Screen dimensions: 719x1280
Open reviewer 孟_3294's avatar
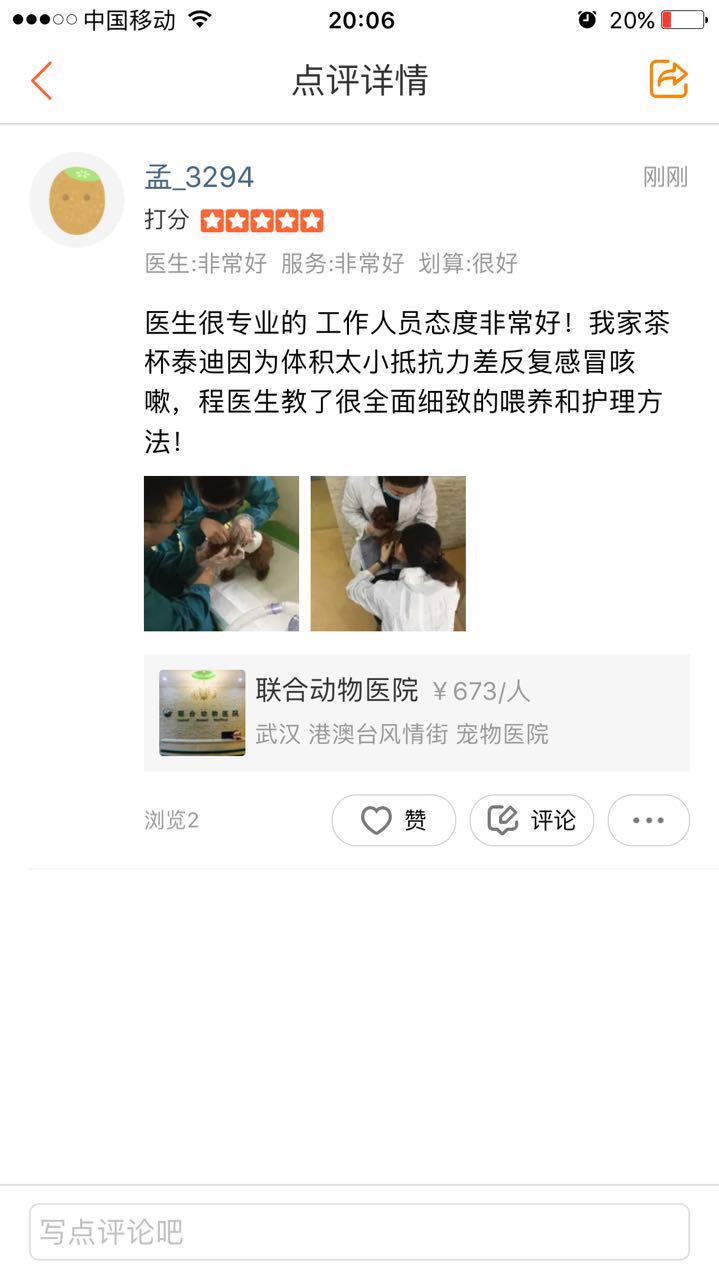[77, 200]
